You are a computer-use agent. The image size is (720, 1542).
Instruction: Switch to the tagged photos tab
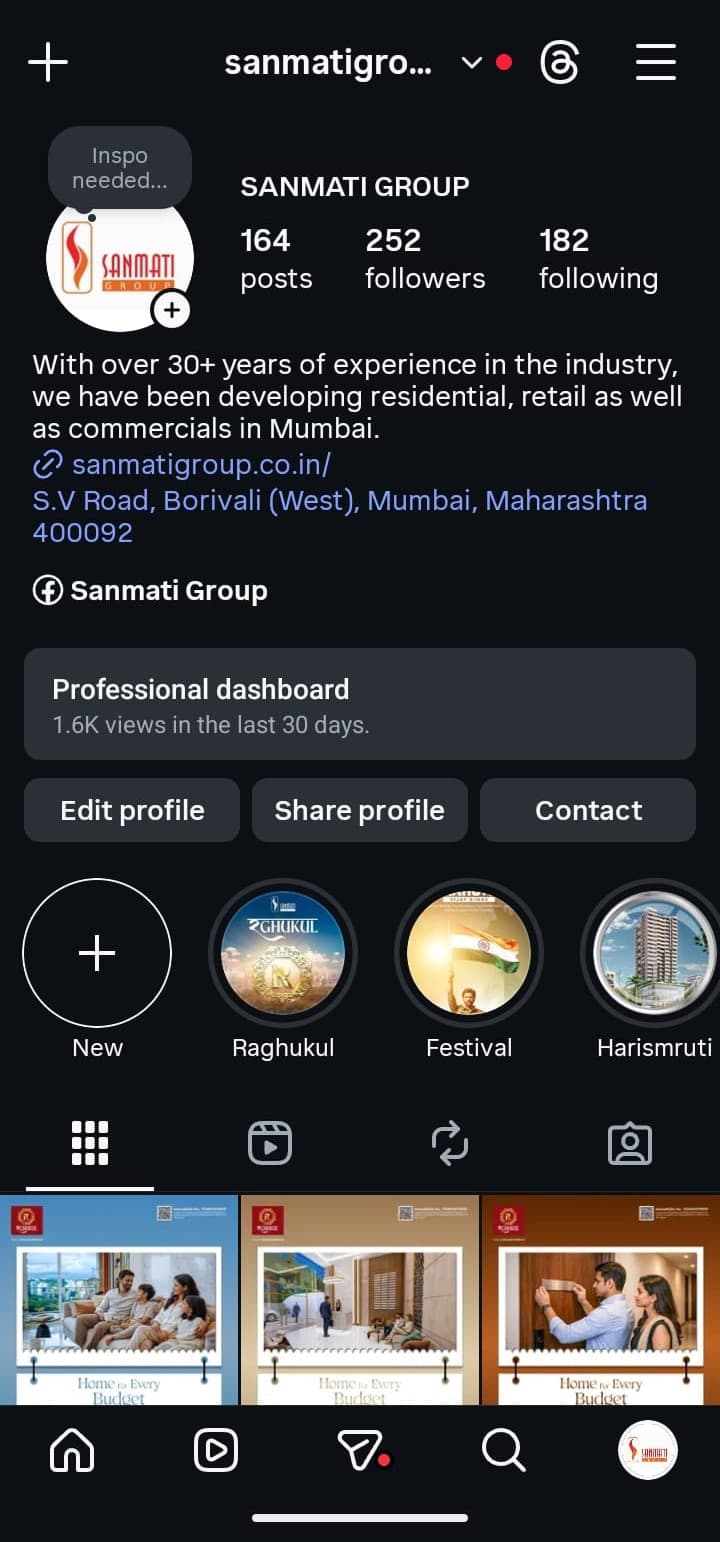(630, 1143)
